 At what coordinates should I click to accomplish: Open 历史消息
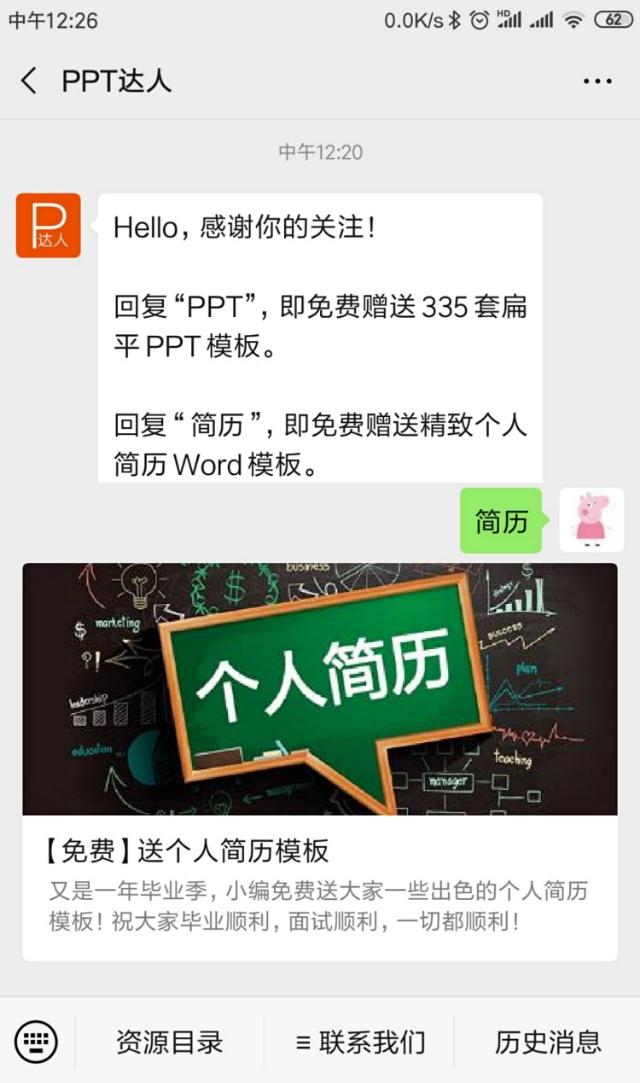(547, 1042)
